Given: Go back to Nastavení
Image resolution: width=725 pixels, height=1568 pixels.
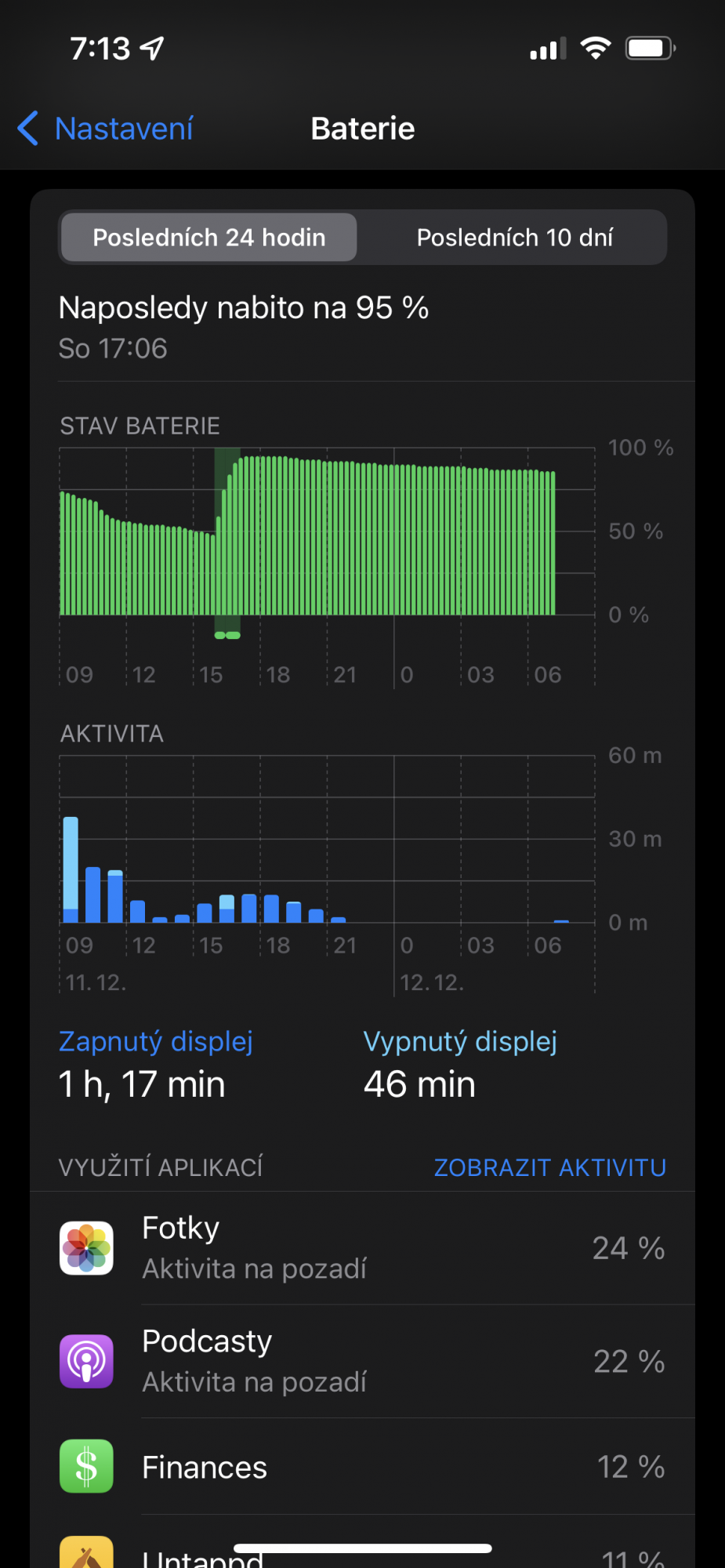Looking at the screenshot, I should click(x=106, y=129).
